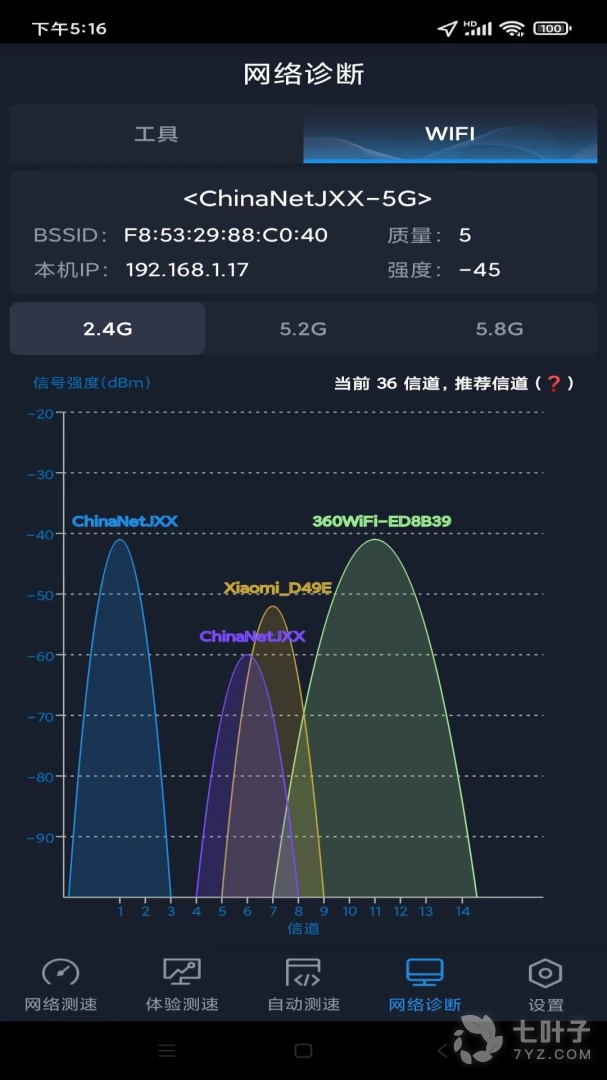Image resolution: width=607 pixels, height=1080 pixels.
Task: Tap the system home button
Action: [303, 1051]
